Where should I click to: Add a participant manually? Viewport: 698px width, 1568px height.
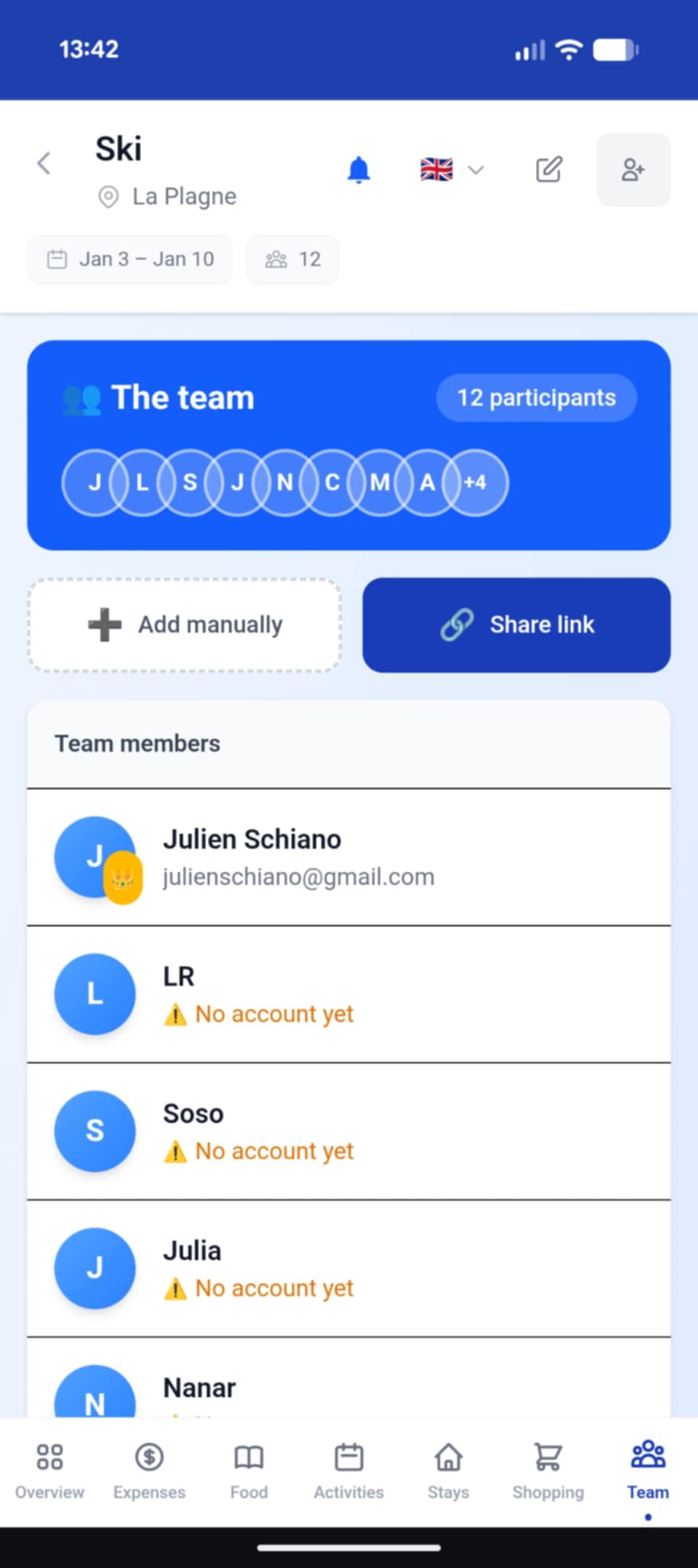click(x=184, y=625)
